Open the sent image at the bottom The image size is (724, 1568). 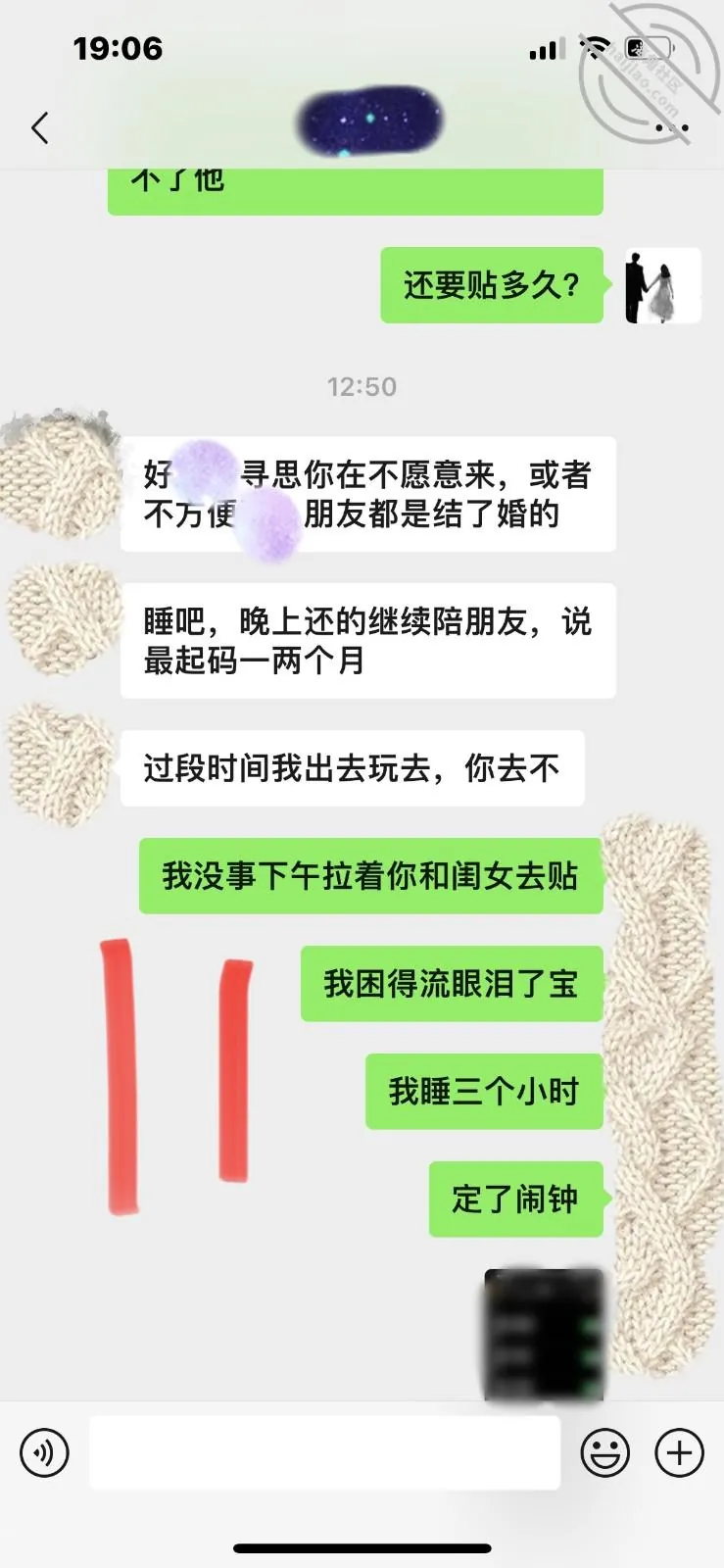545,1334
